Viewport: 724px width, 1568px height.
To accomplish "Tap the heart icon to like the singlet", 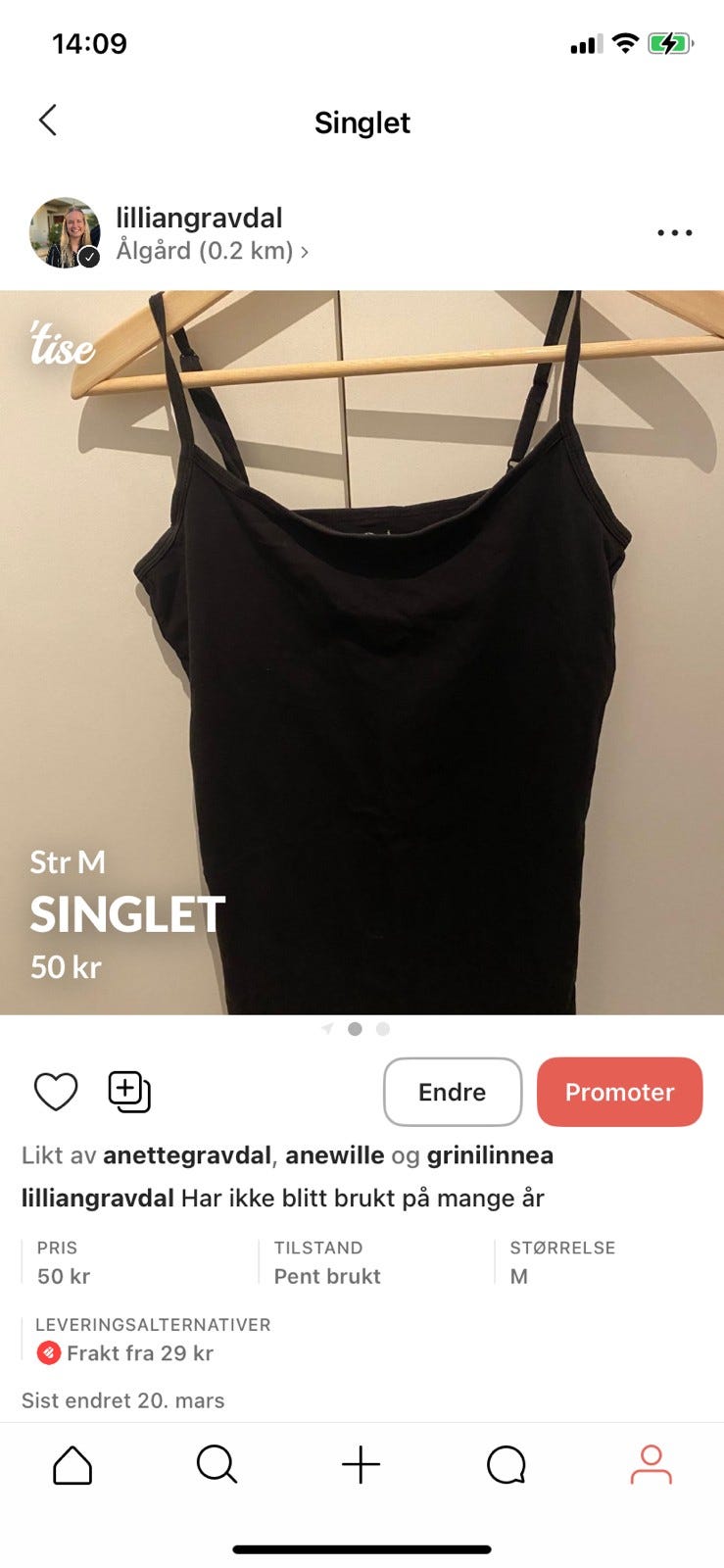I will (x=55, y=1091).
